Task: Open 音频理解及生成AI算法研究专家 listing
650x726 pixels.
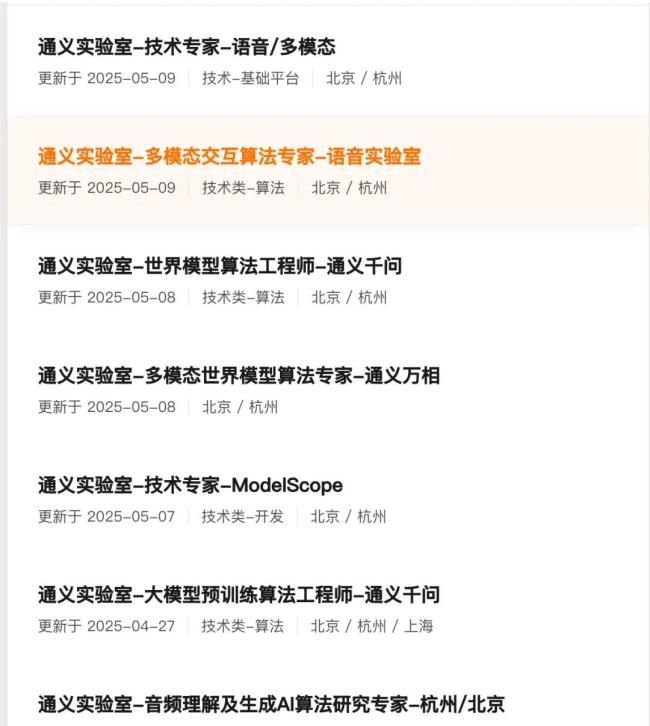Action: (x=271, y=704)
